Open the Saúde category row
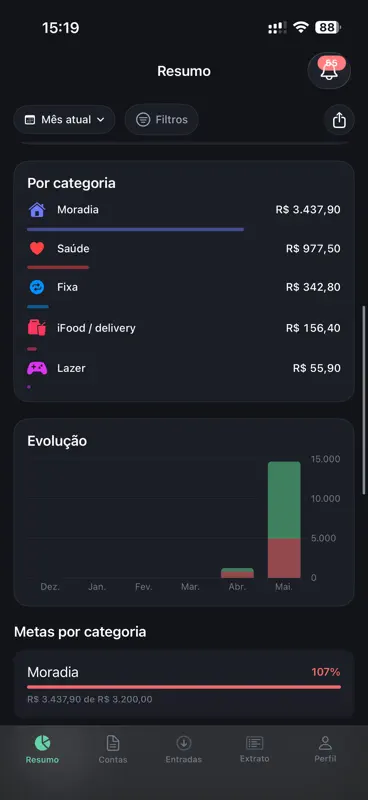This screenshot has width=368, height=800. click(x=184, y=256)
